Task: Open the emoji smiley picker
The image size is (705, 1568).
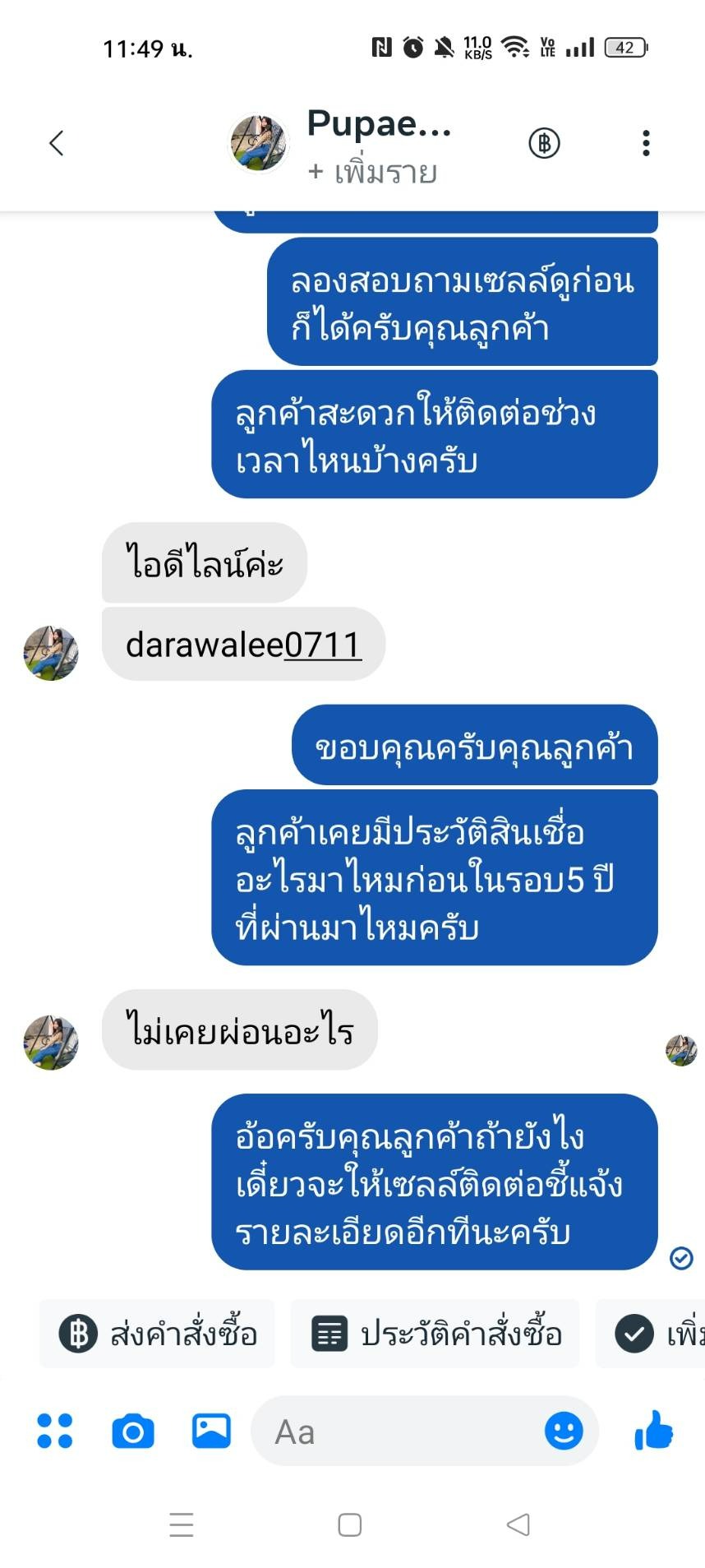Action: [564, 1431]
